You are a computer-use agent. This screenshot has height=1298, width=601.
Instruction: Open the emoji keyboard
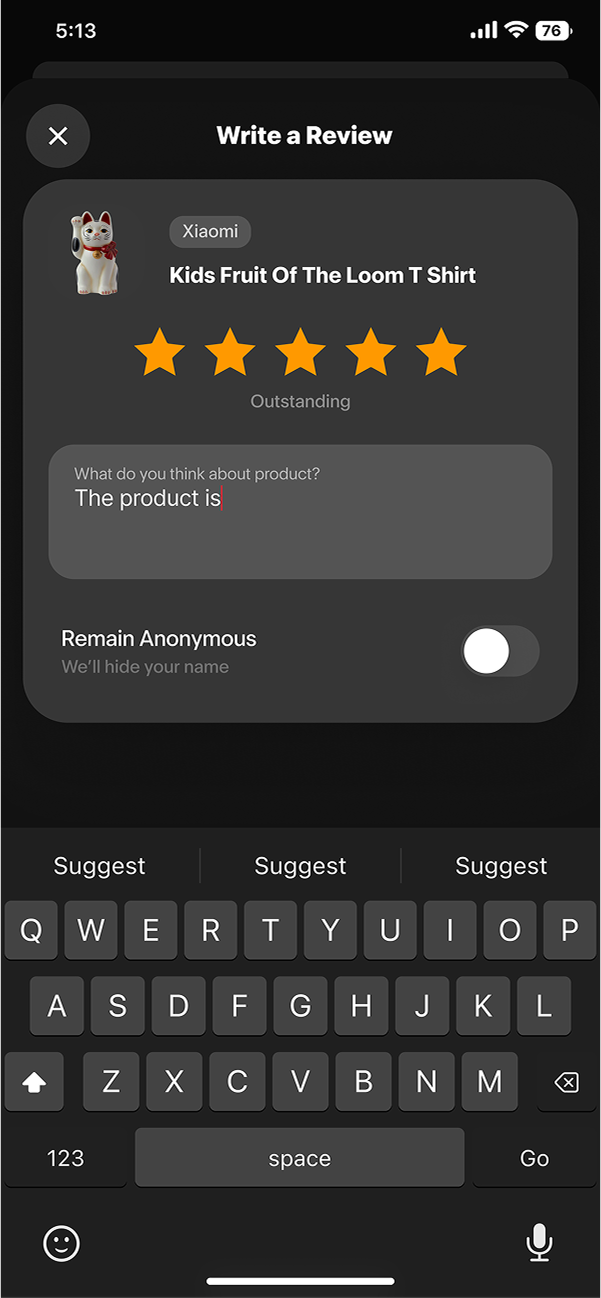[61, 1243]
